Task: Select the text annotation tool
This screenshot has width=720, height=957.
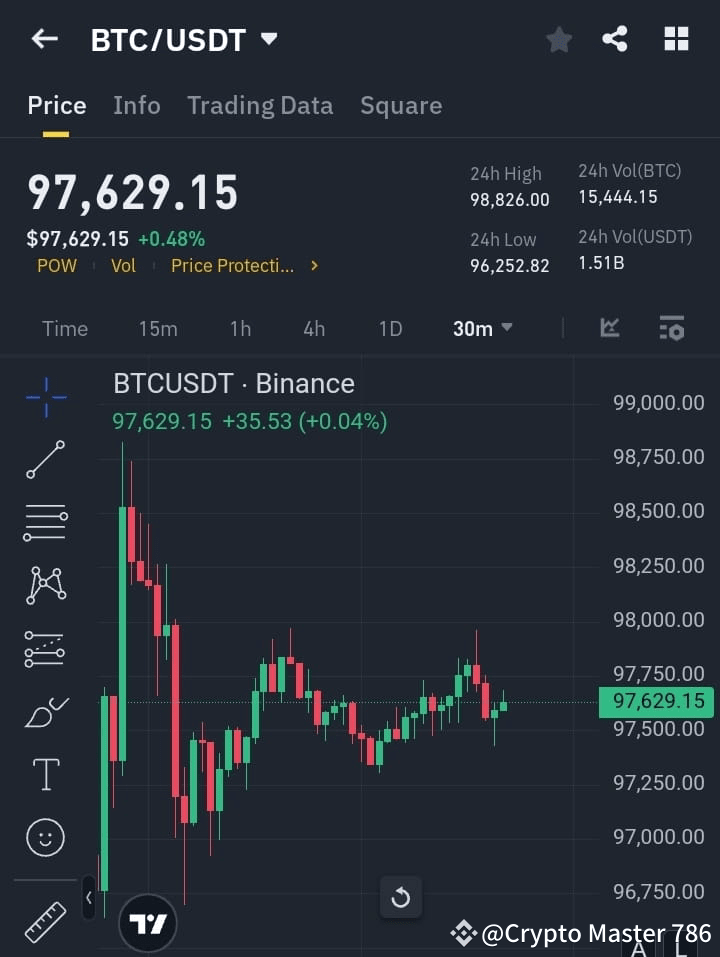Action: click(x=44, y=774)
